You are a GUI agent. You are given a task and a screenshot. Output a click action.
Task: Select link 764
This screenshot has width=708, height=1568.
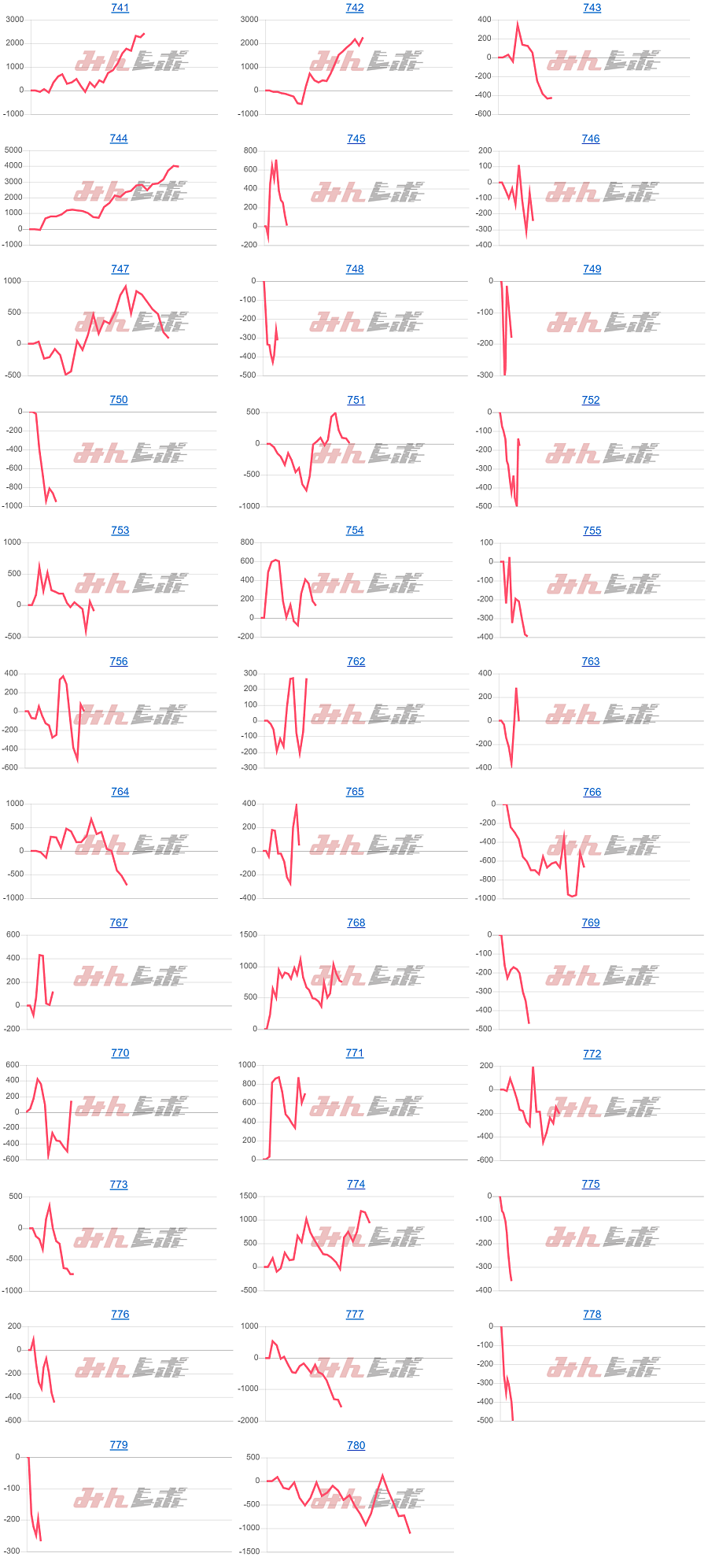(120, 792)
